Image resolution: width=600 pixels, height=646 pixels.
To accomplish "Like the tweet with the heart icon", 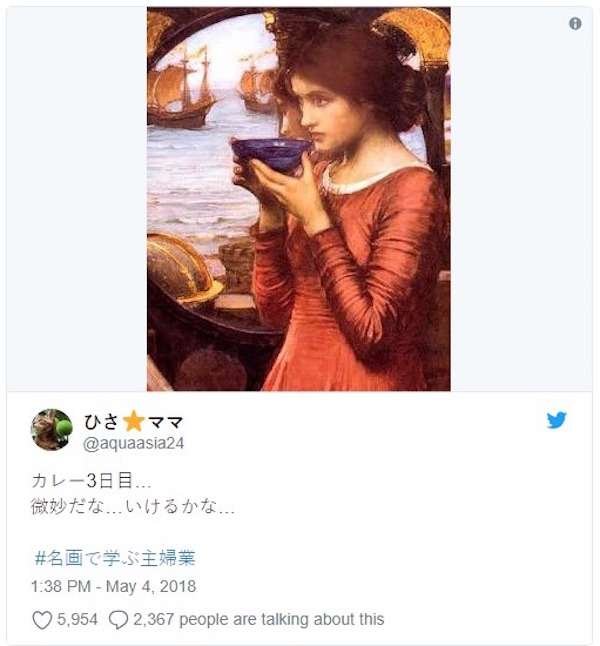I will tap(42, 620).
